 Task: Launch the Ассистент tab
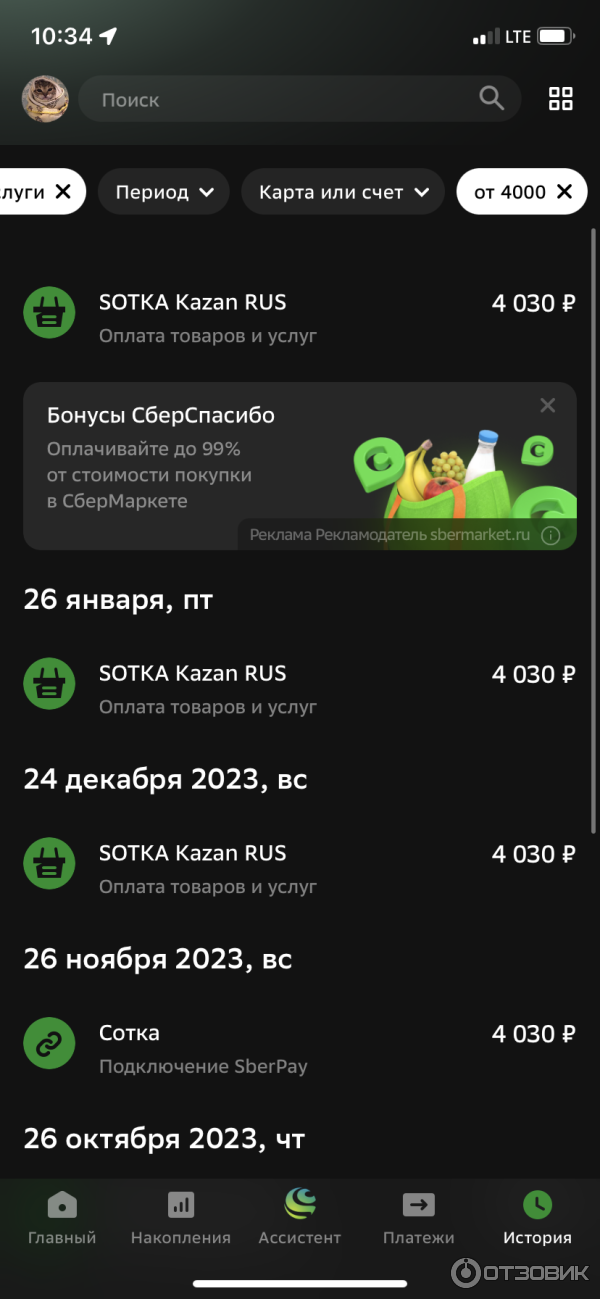[x=300, y=1218]
